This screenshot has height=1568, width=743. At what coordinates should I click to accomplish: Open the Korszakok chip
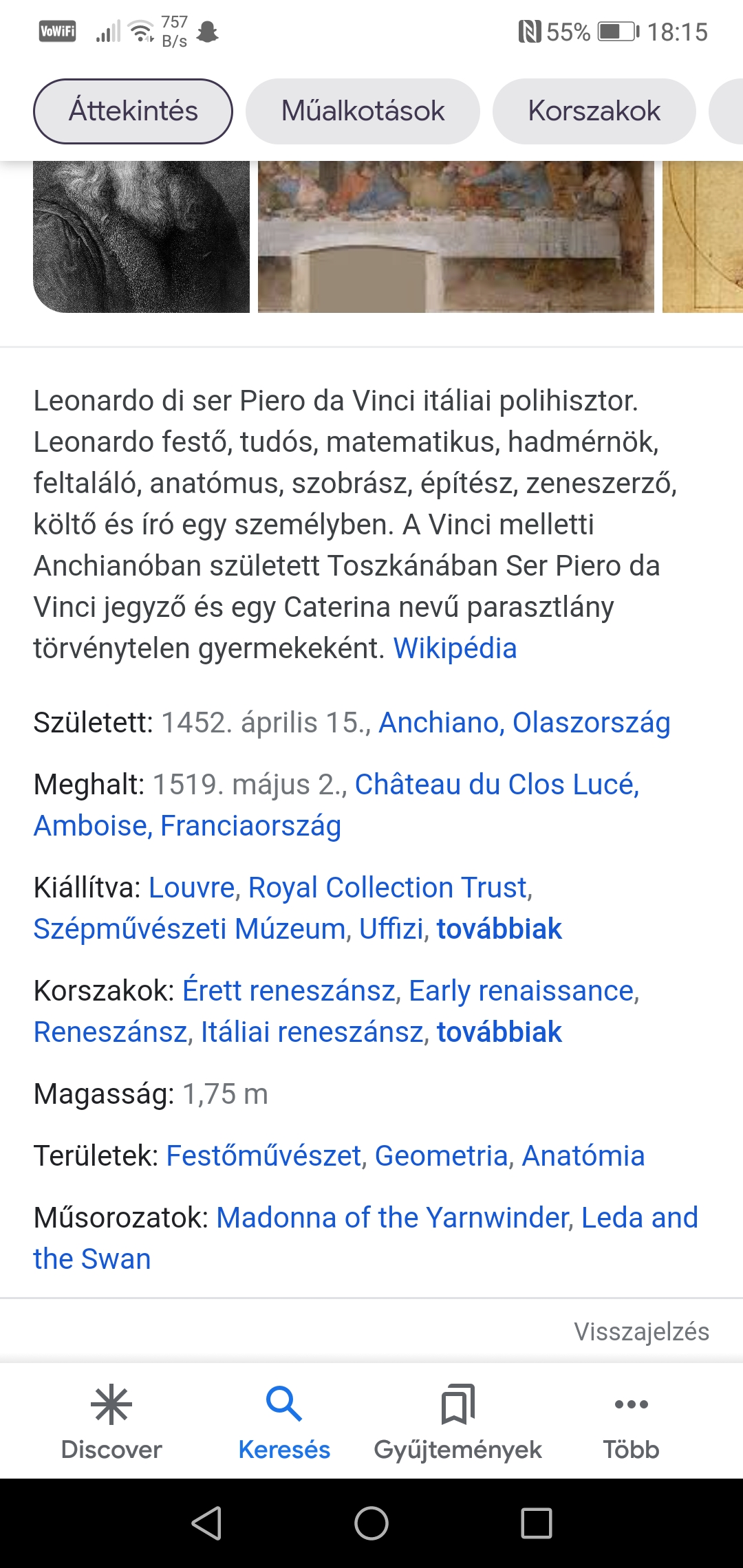(594, 111)
